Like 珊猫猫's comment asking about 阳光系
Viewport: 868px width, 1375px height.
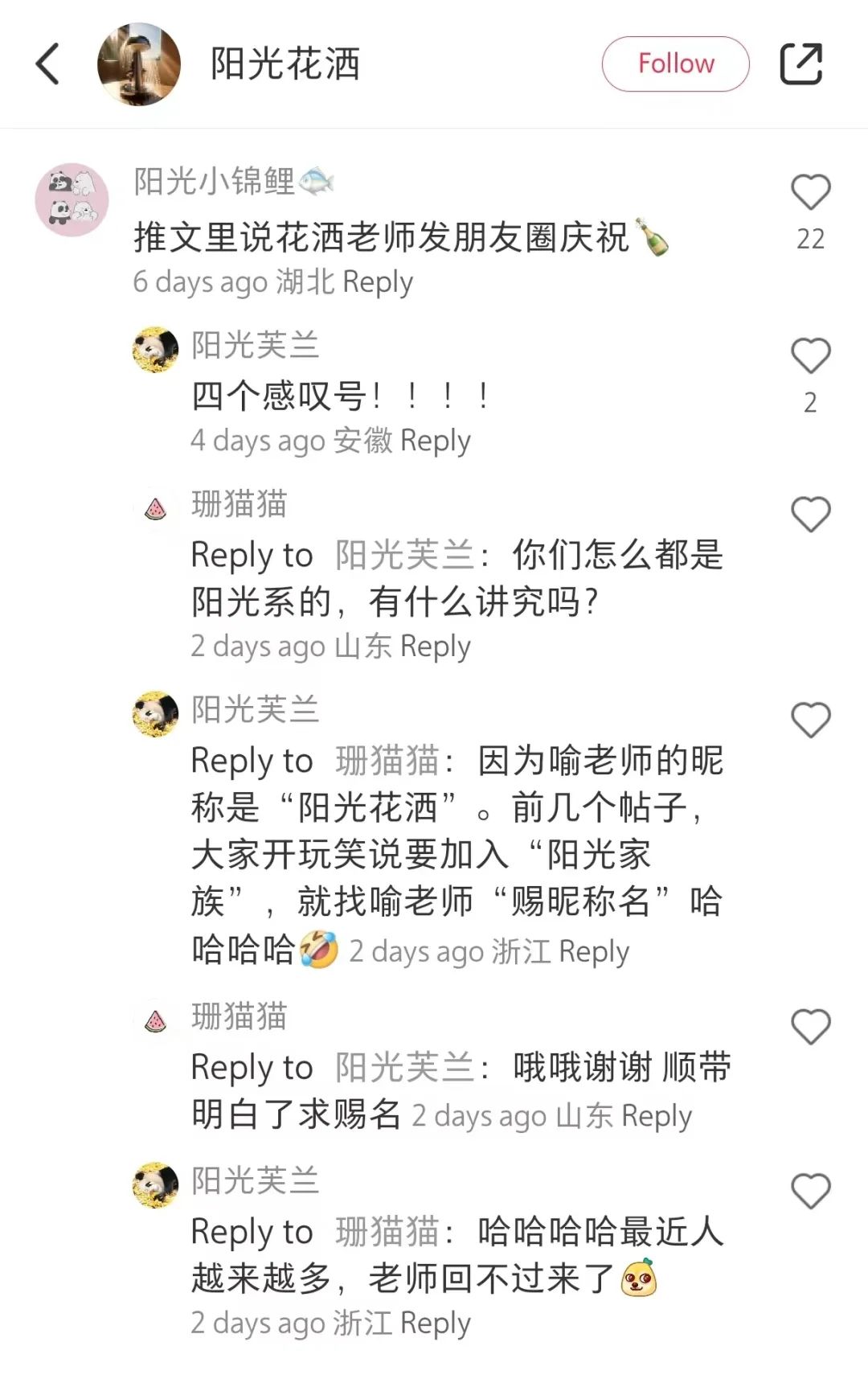click(x=810, y=515)
